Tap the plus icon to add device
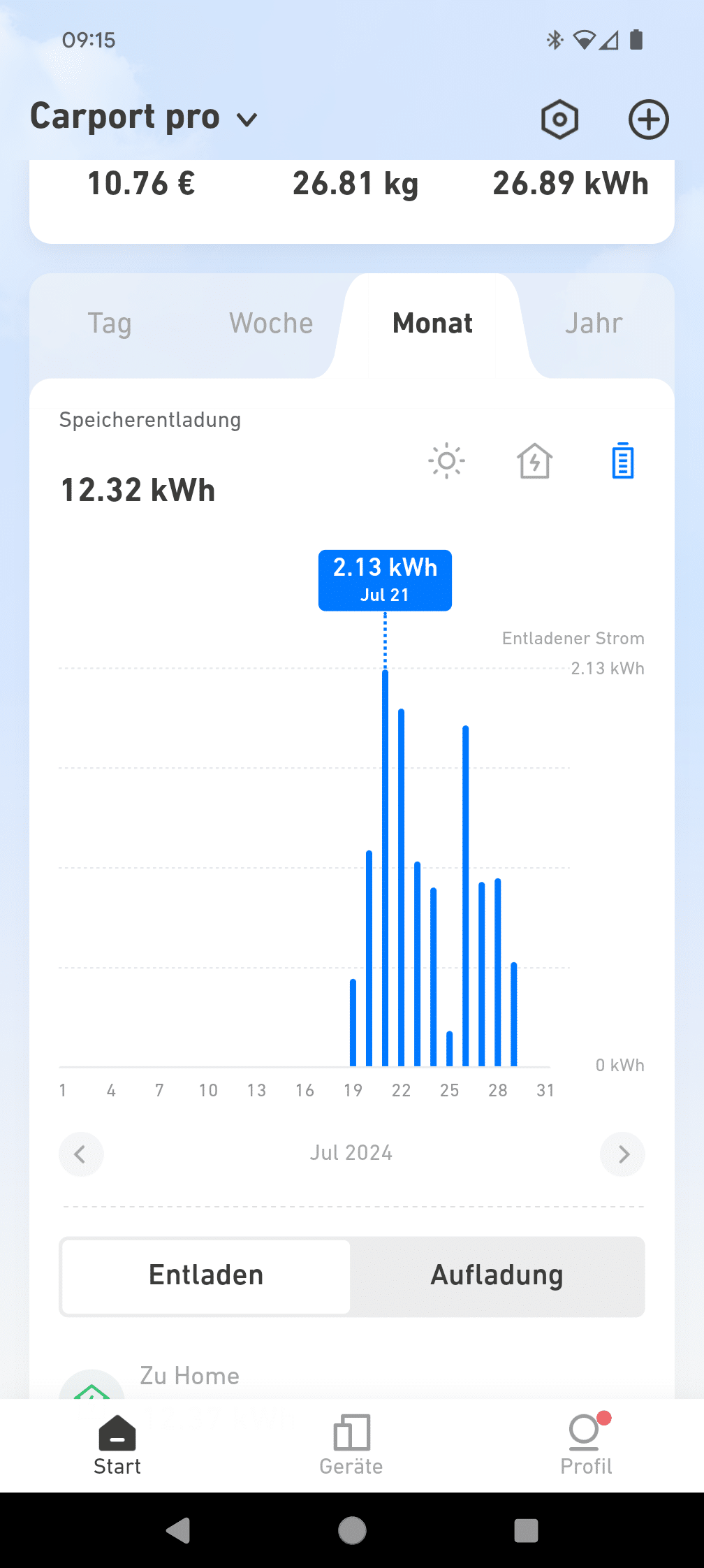The width and height of the screenshot is (704, 1568). [x=648, y=119]
